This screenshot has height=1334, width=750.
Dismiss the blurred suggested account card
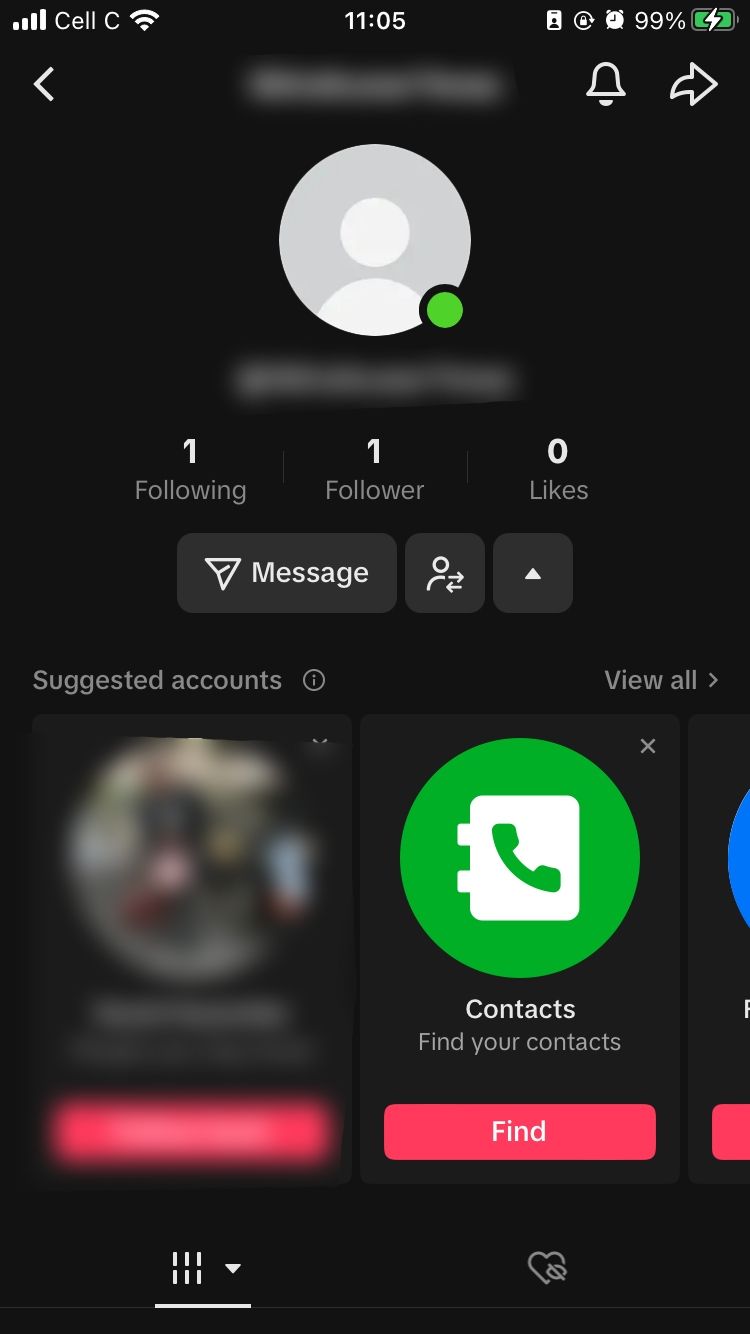click(320, 743)
